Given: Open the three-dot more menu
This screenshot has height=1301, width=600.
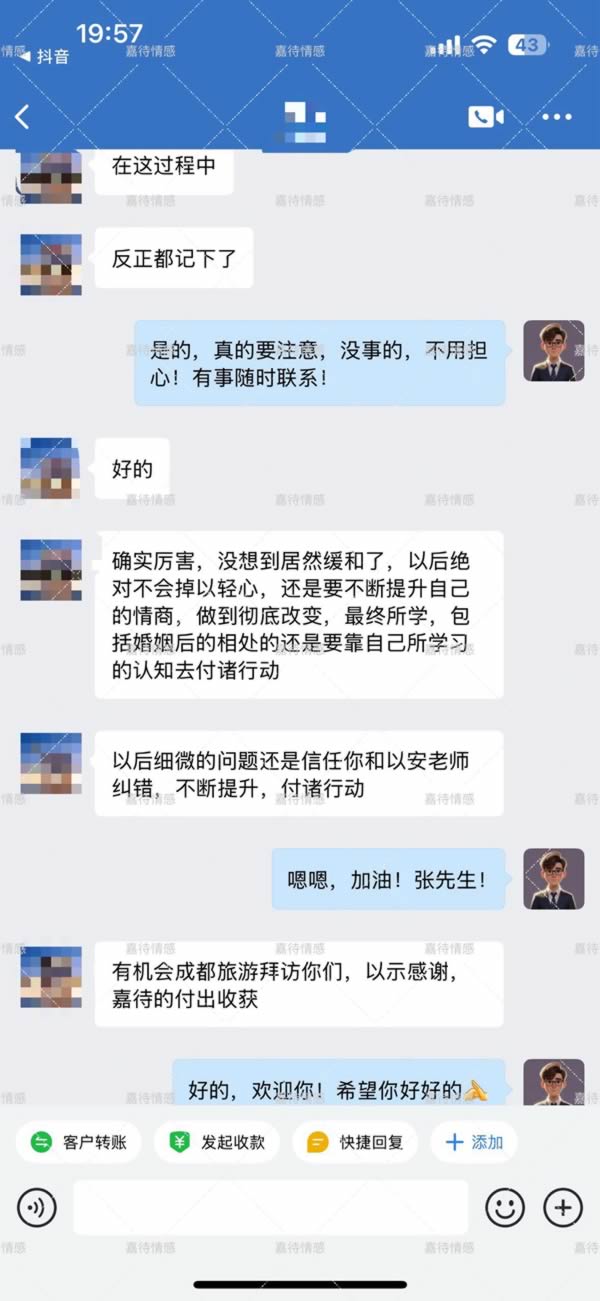Looking at the screenshot, I should (557, 117).
